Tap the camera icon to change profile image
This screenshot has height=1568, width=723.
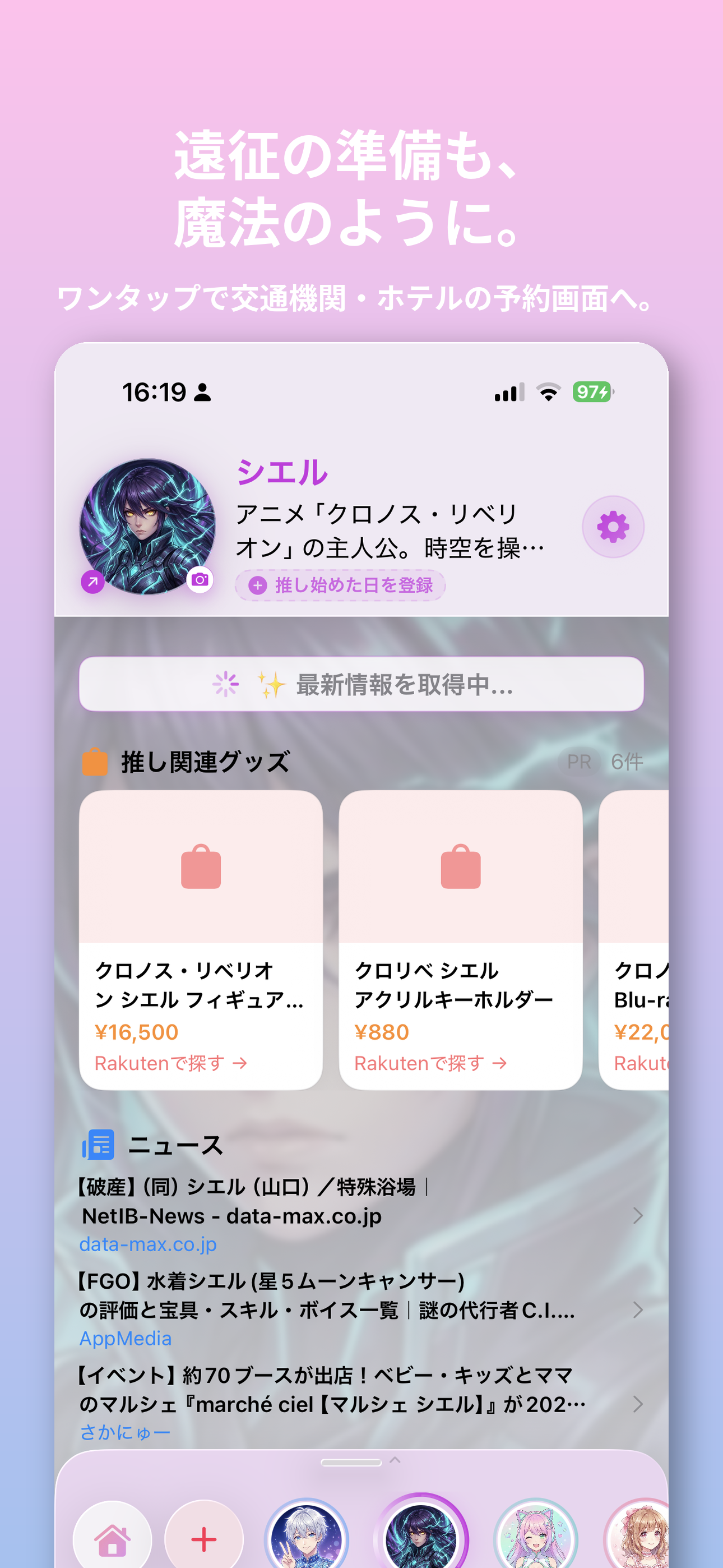tap(201, 580)
